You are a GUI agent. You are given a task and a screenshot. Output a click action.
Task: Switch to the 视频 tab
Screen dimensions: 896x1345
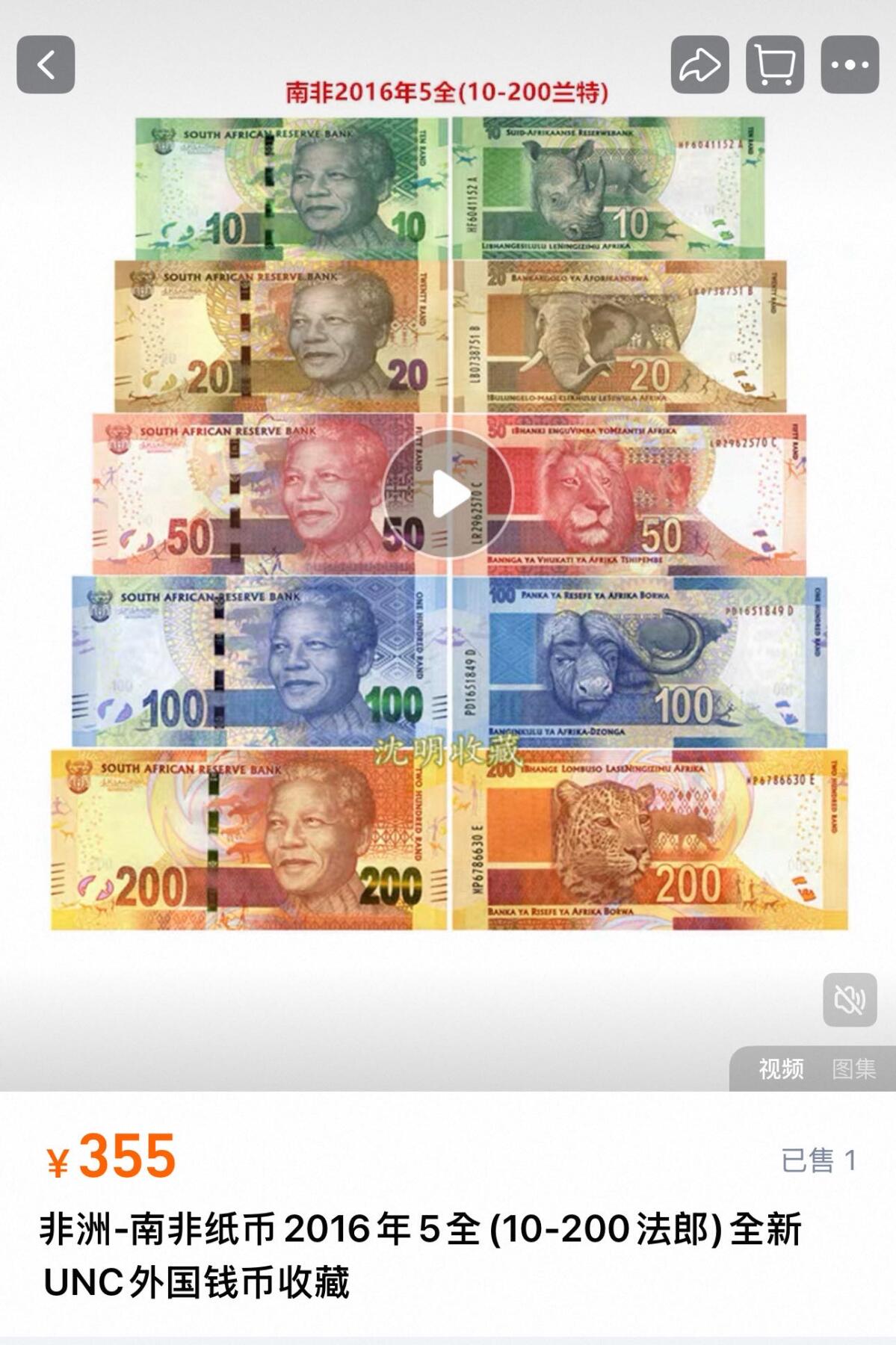tap(781, 1069)
